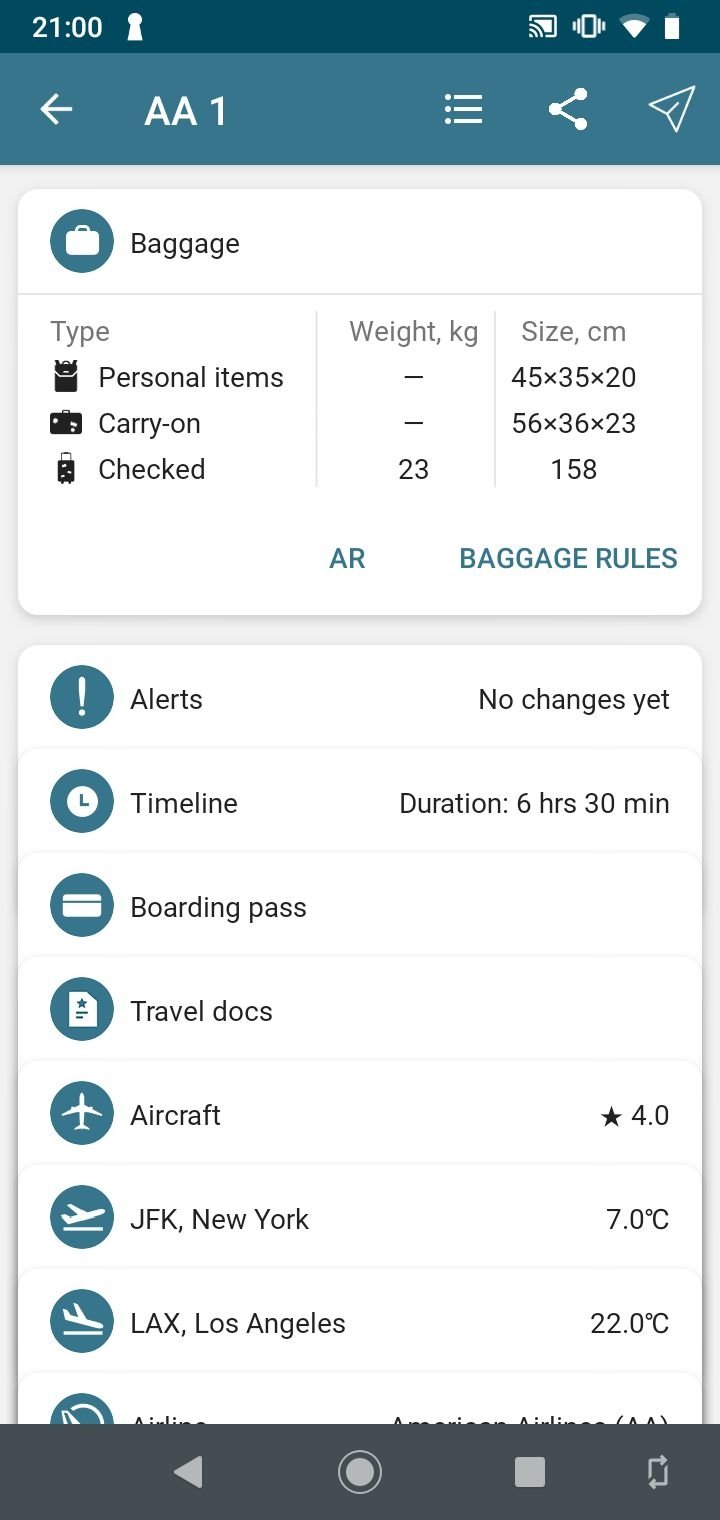Open JFK, New York departure airport
Screen dimensions: 720x1520
point(360,1219)
